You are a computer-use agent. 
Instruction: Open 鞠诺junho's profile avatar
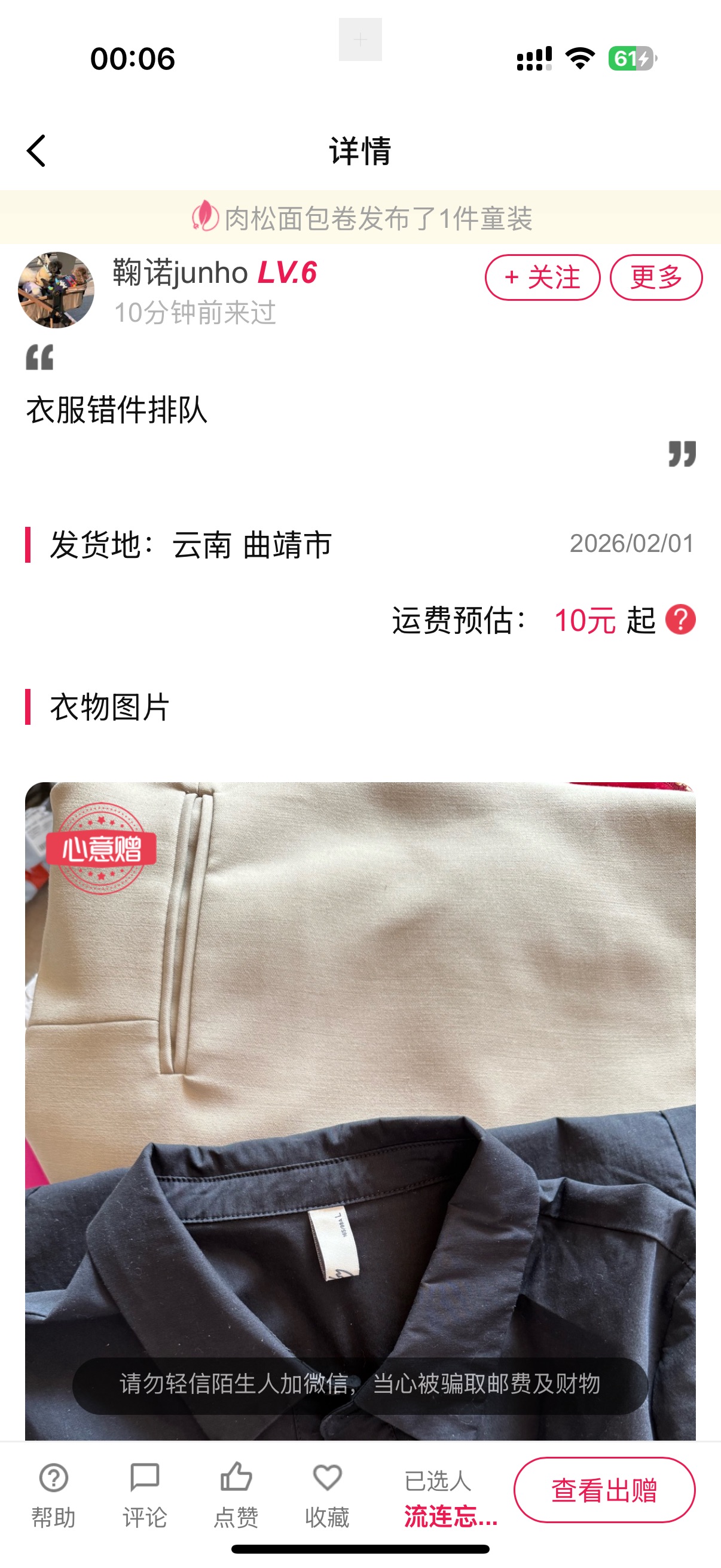pos(56,289)
